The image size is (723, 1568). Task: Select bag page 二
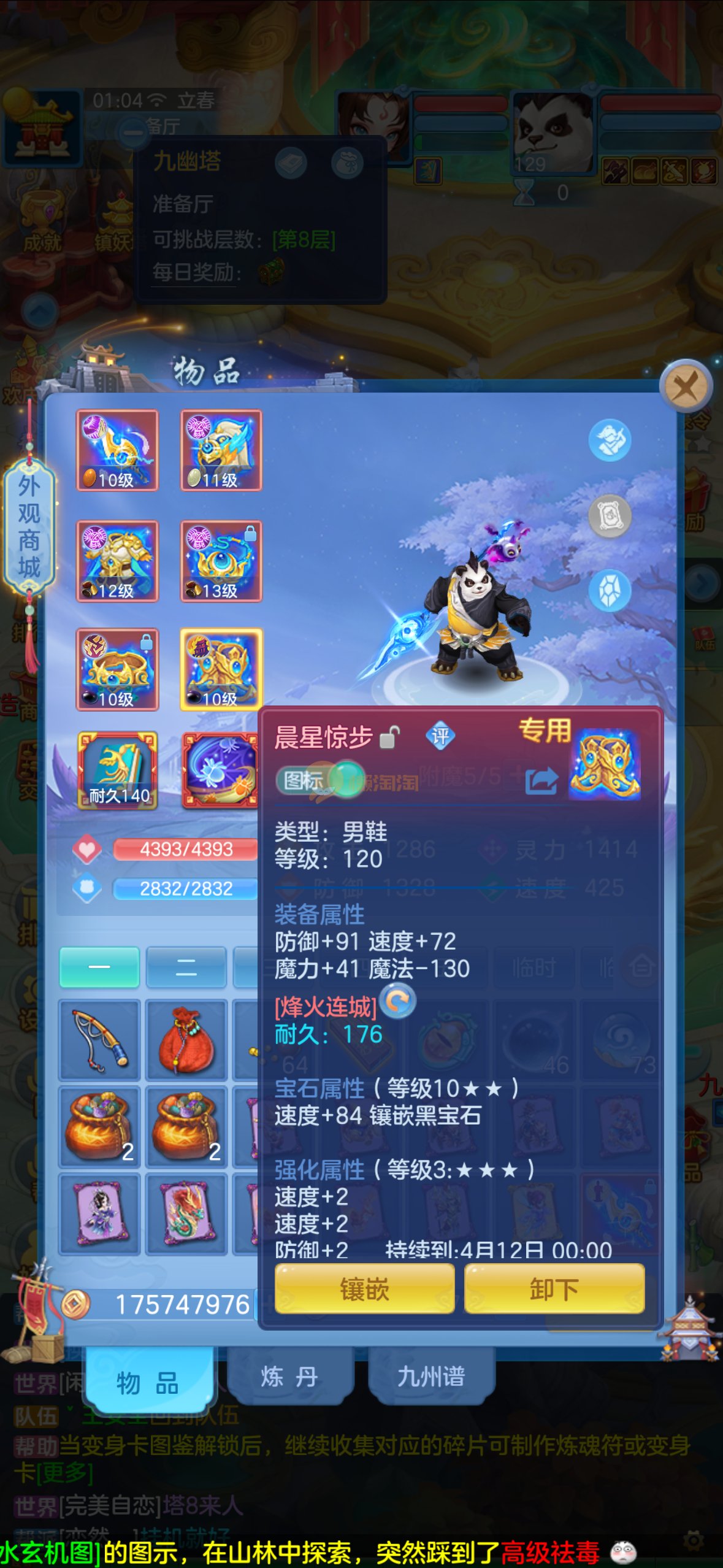click(x=186, y=967)
